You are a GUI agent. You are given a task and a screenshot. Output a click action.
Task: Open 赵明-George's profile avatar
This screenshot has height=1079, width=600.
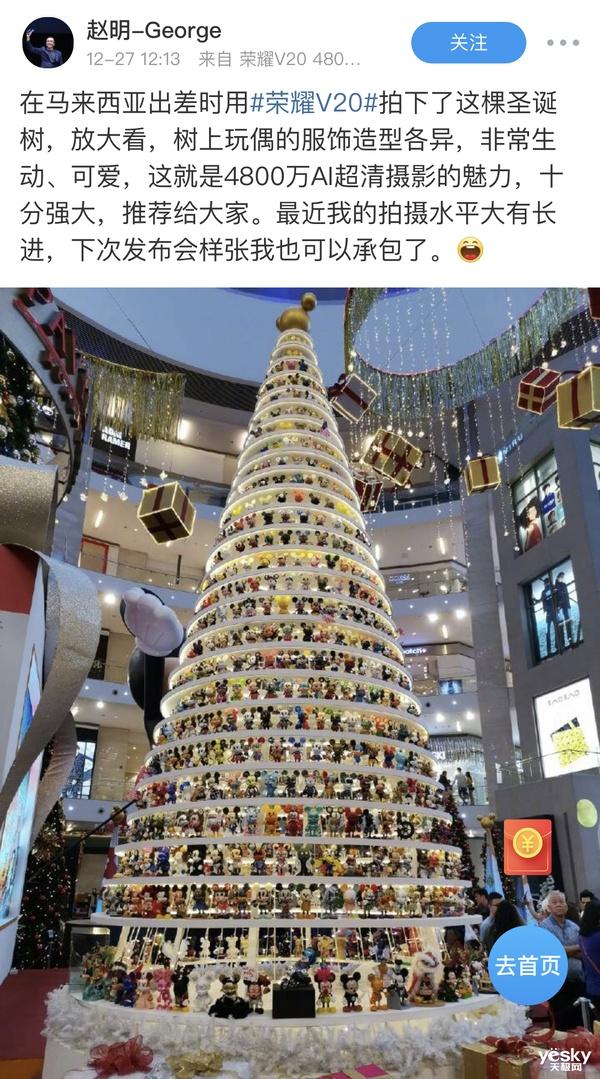click(x=47, y=43)
